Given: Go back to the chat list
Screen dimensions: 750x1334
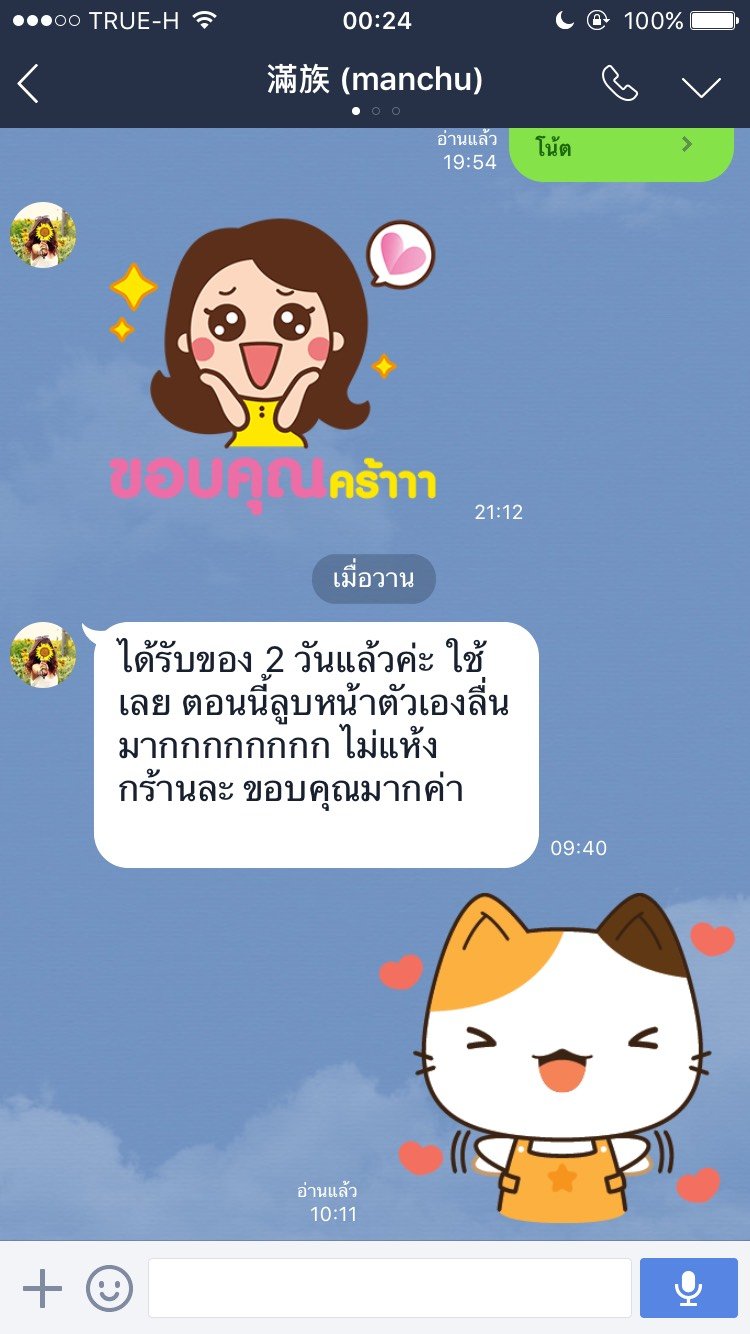Looking at the screenshot, I should 28,84.
